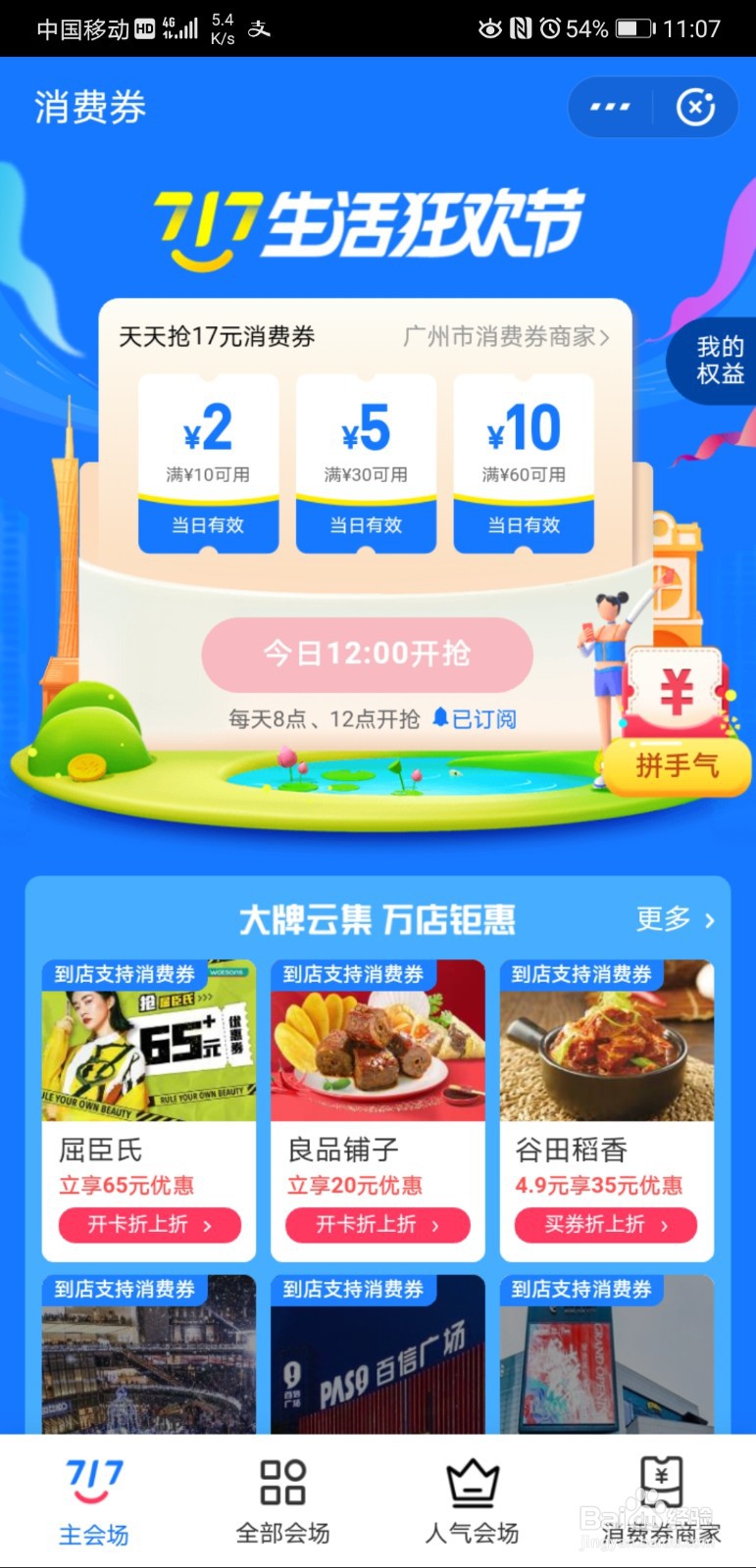Open the PAS9 百信广场 merchant thumbnail

[x=378, y=1362]
